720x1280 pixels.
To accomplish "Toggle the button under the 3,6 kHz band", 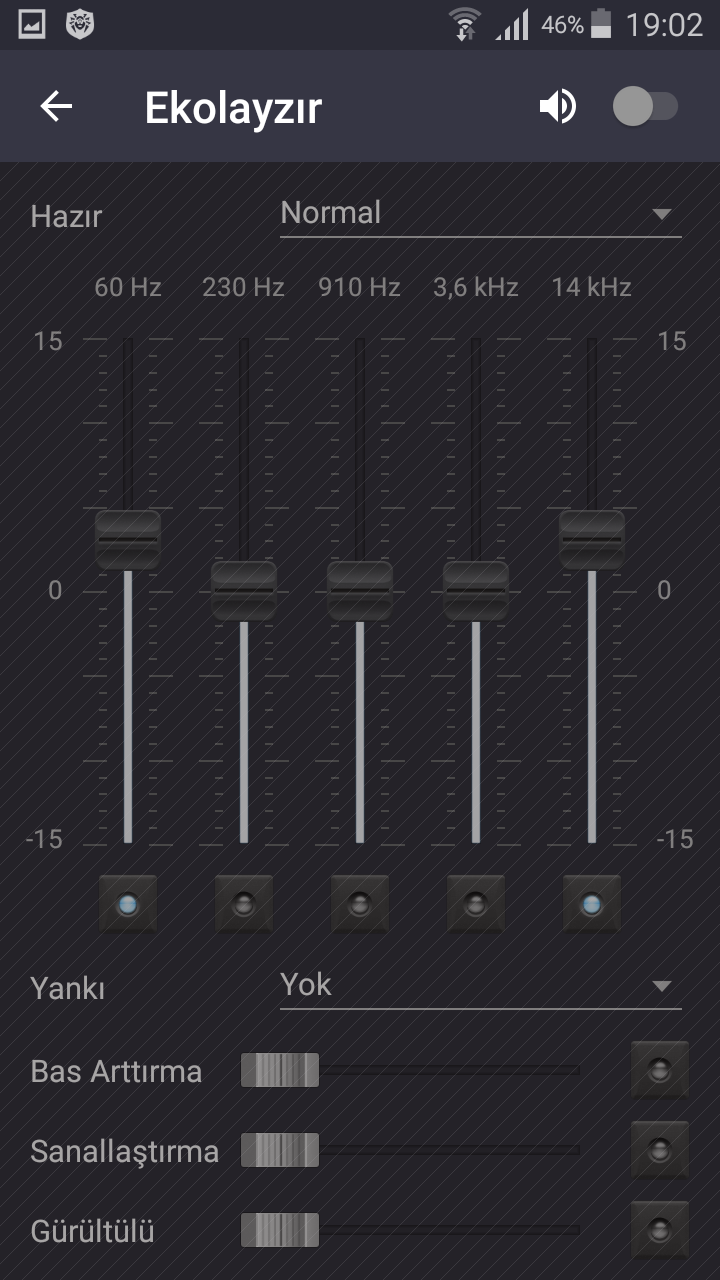I will 476,904.
